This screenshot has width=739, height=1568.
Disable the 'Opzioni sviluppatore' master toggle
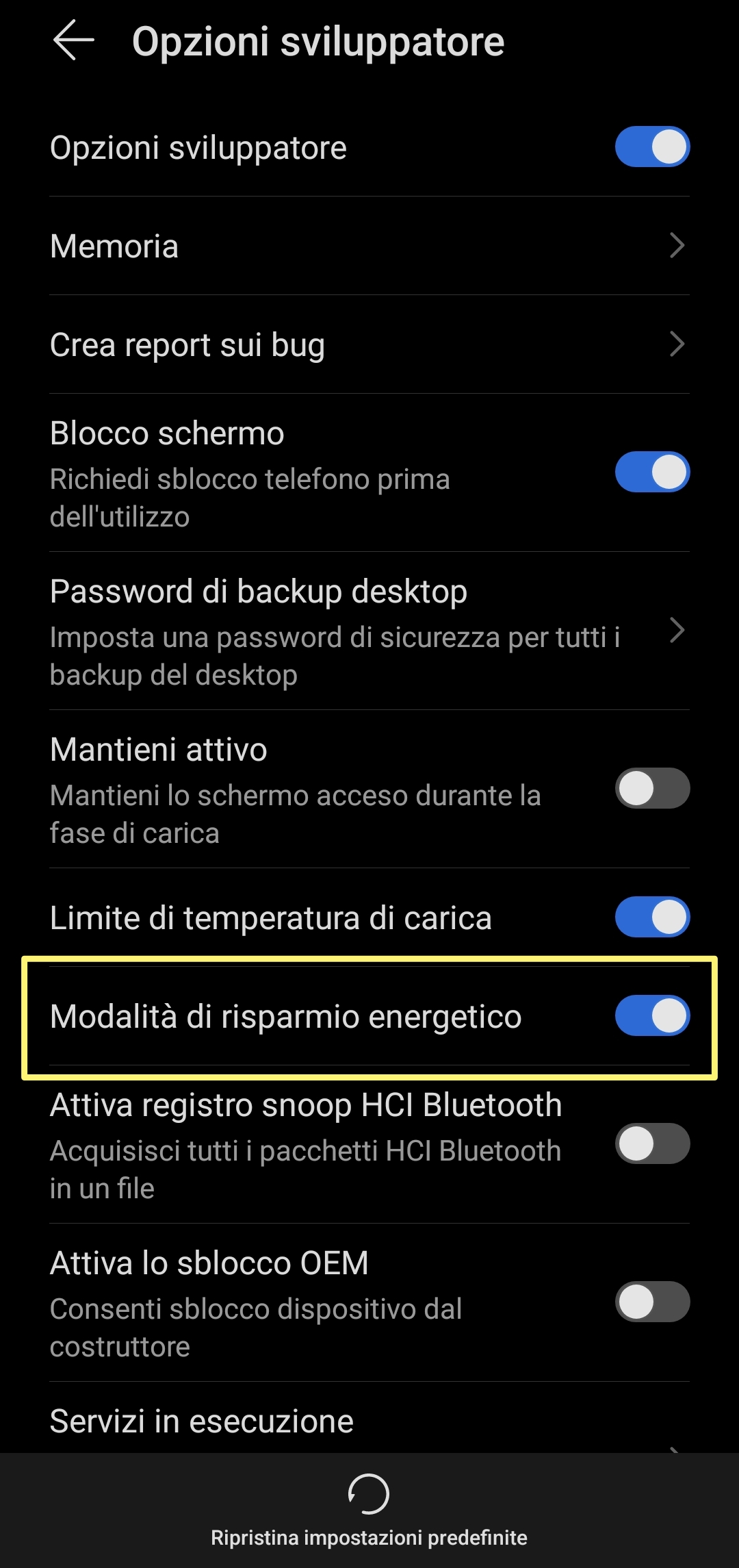651,146
